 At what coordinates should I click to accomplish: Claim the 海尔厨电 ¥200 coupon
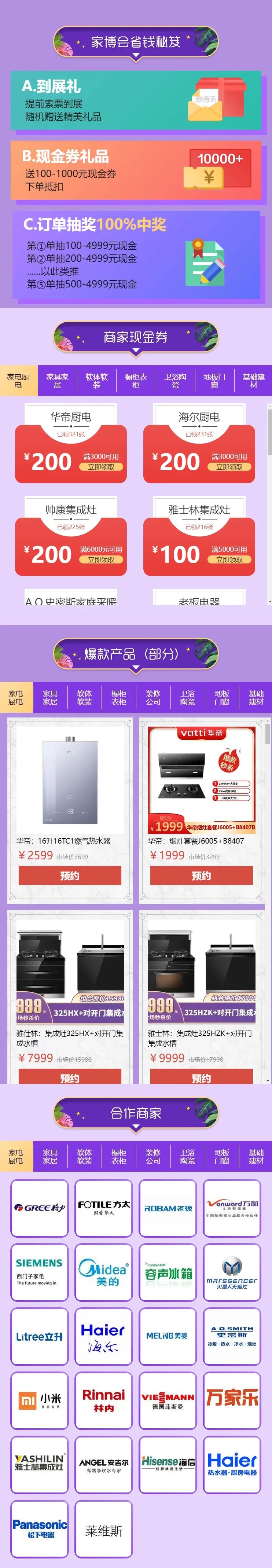(229, 467)
